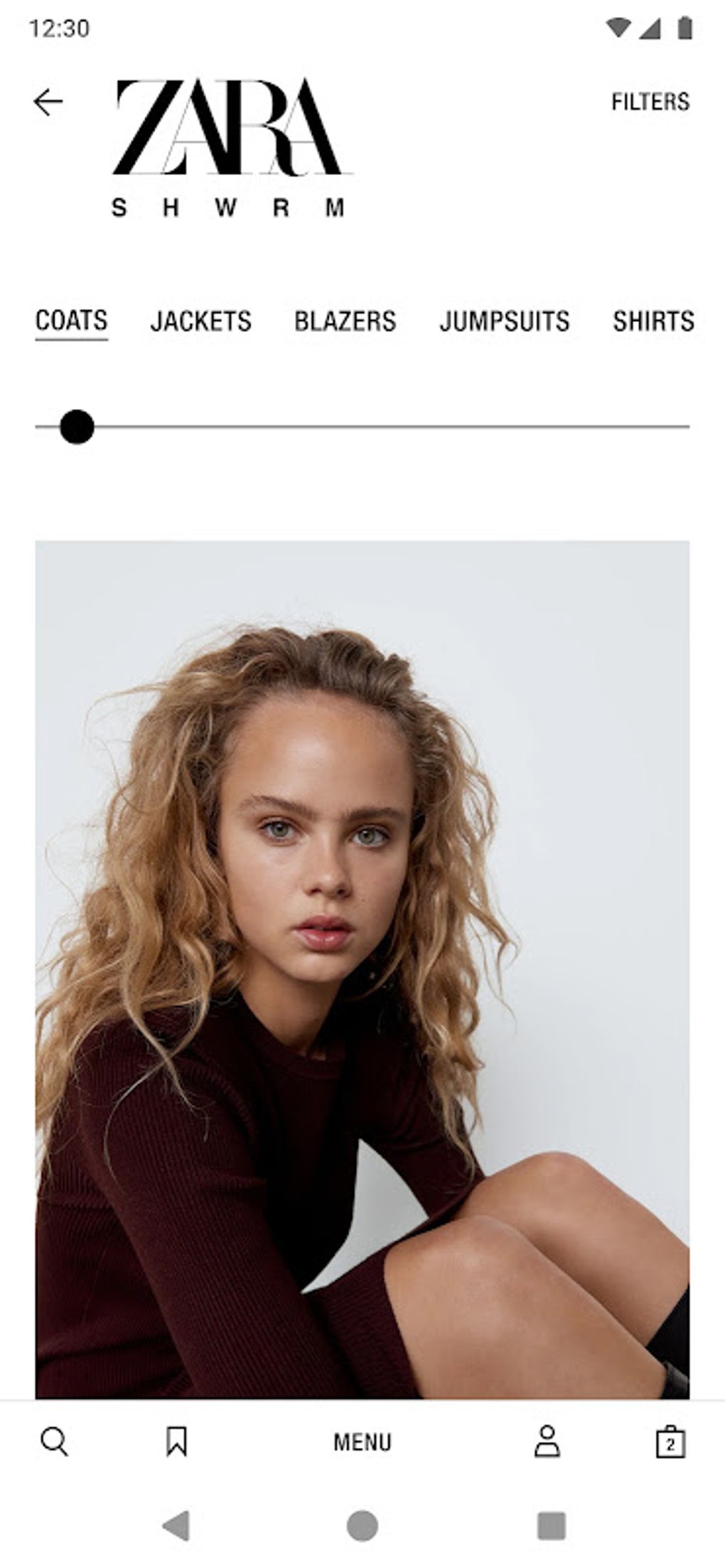Screen dimensions: 725x1568
Task: Open the account profile icon
Action: (547, 1441)
